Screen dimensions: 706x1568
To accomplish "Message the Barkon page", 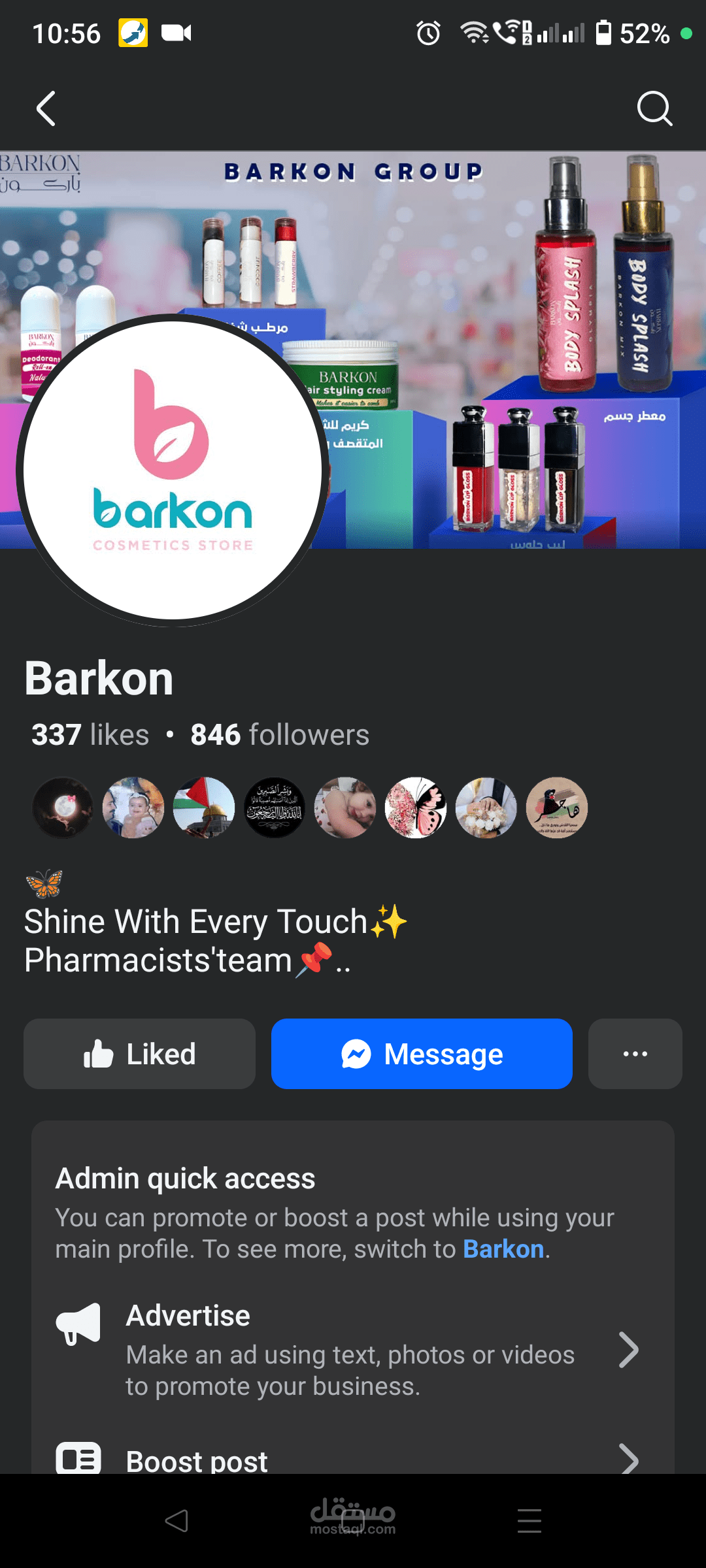I will pyautogui.click(x=422, y=1054).
